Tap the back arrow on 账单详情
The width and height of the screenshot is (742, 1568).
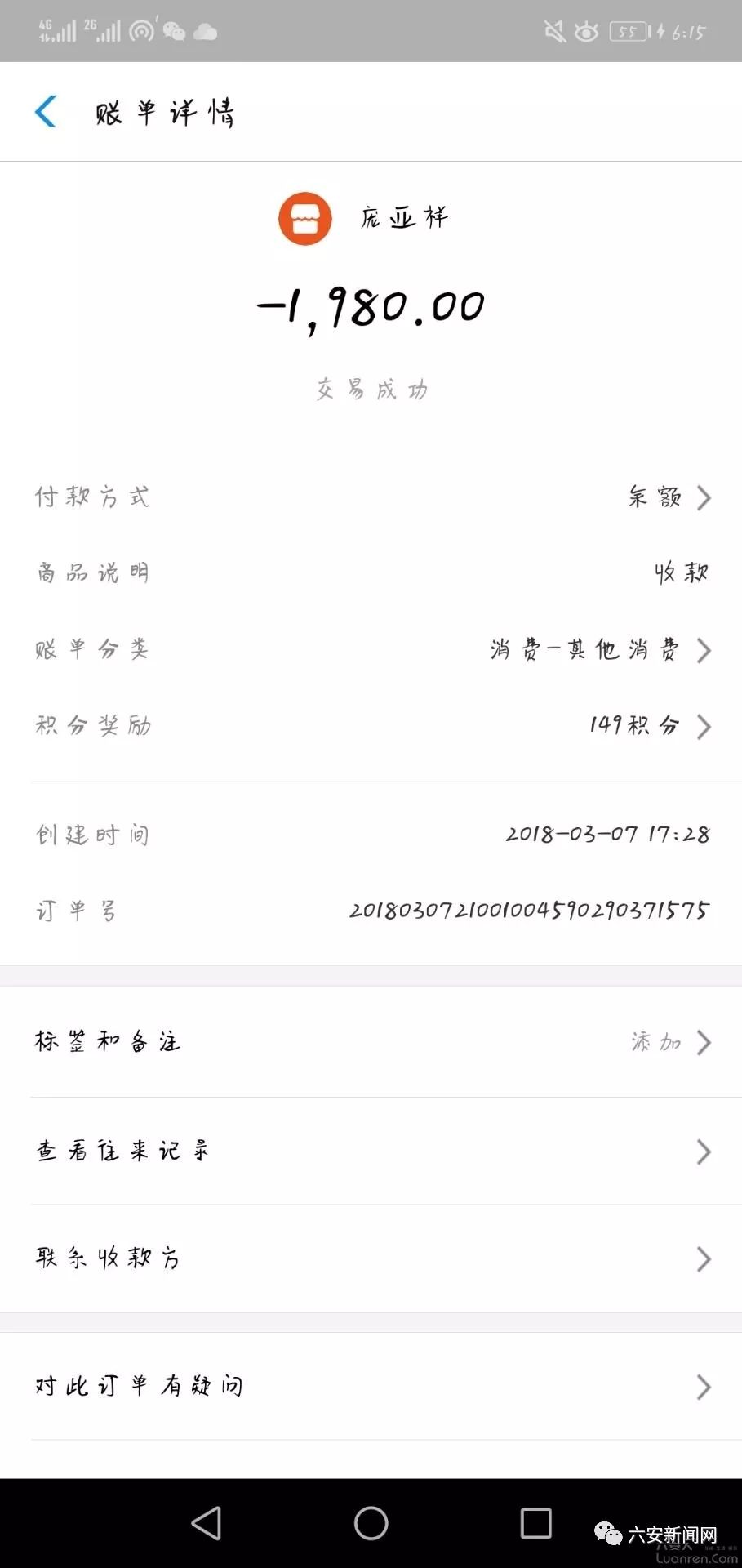point(46,112)
